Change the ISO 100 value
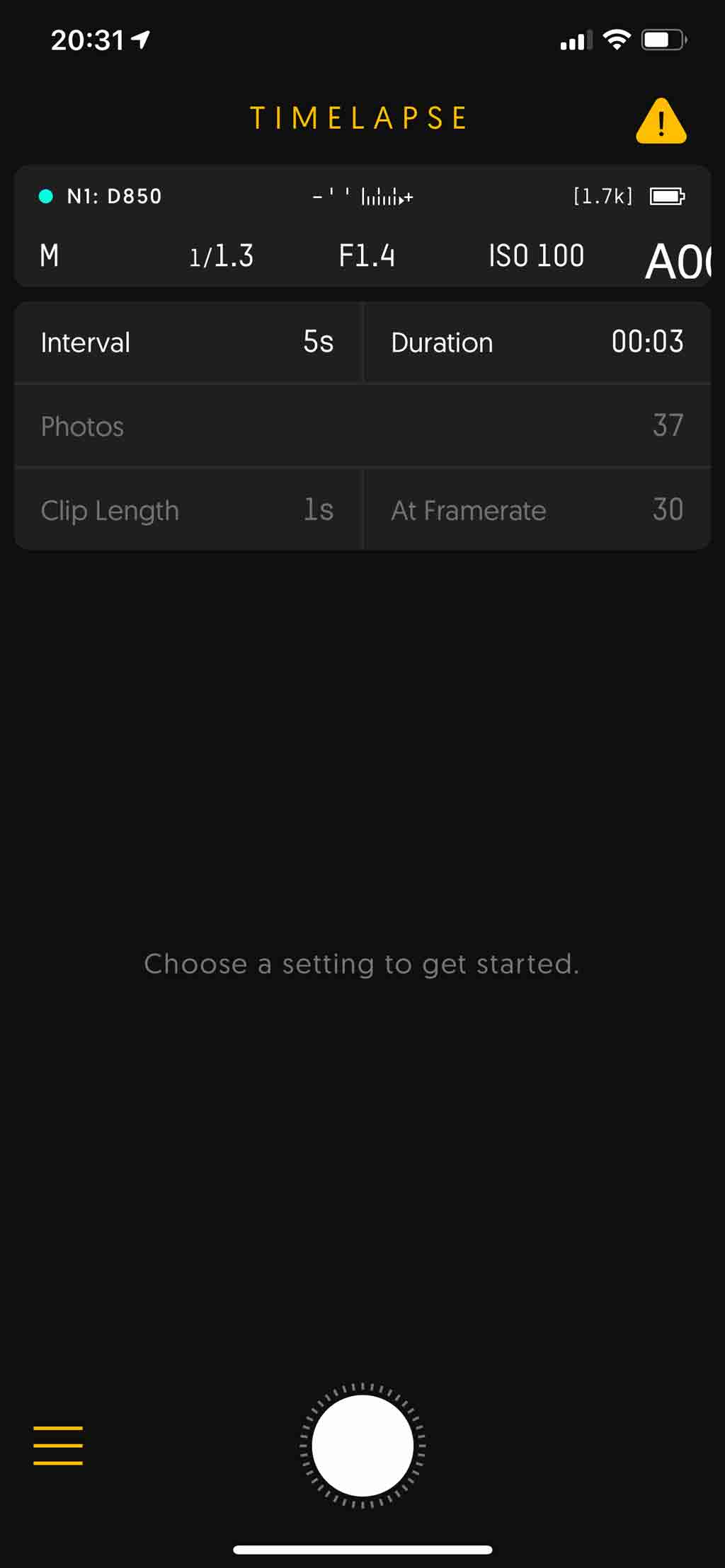 (536, 256)
